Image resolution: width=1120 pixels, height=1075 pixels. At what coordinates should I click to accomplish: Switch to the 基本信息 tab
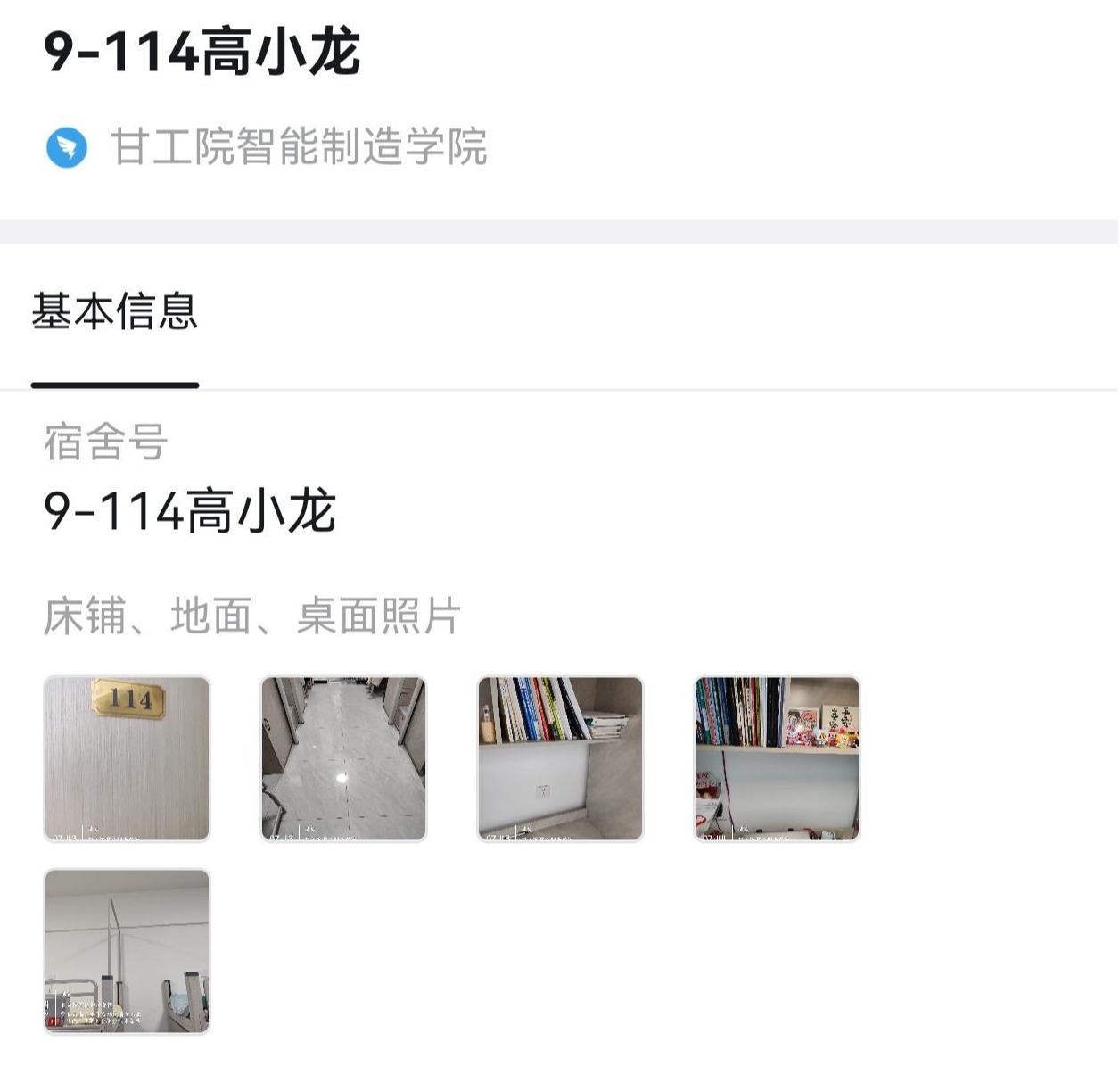click(x=114, y=312)
